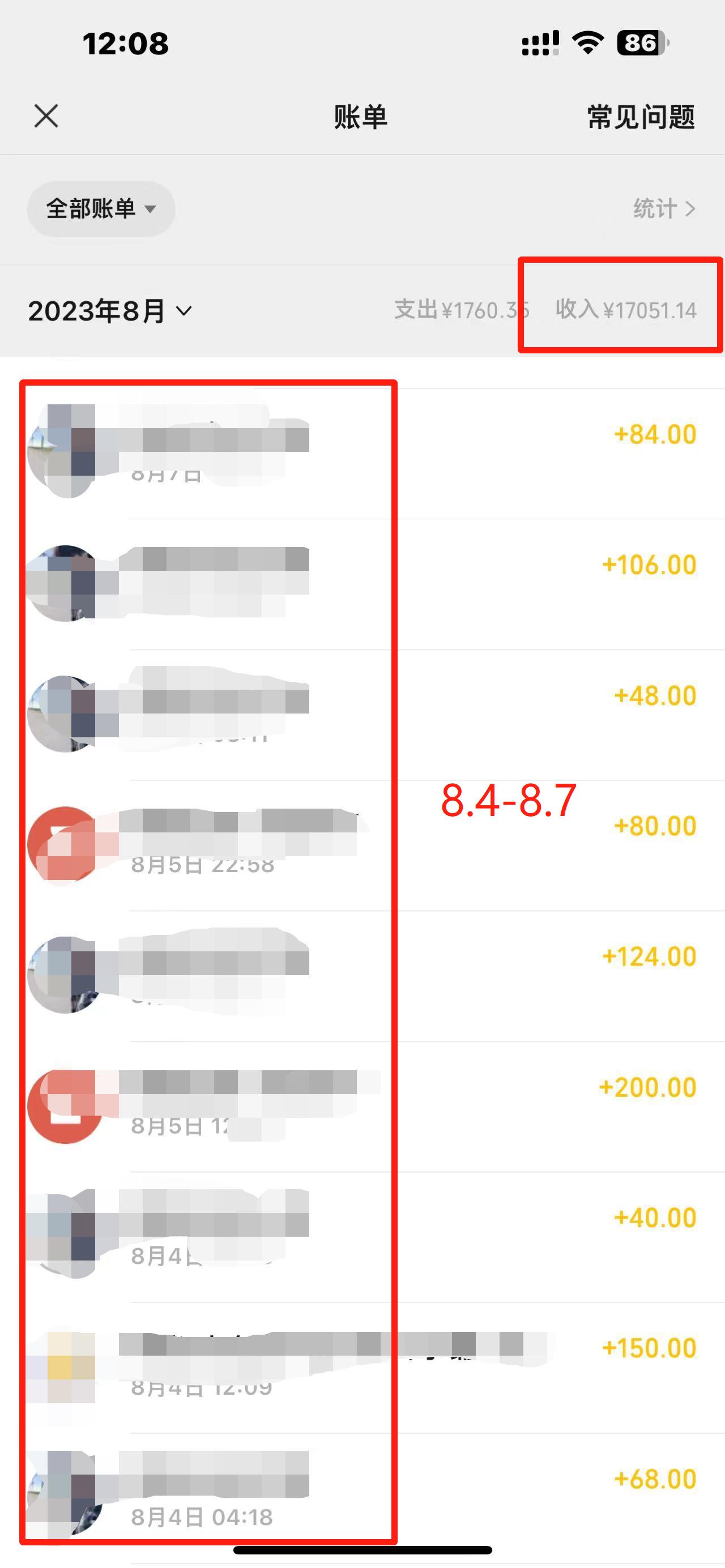Open 统计 statistics view
Screen dimensions: 725x1568
[663, 209]
